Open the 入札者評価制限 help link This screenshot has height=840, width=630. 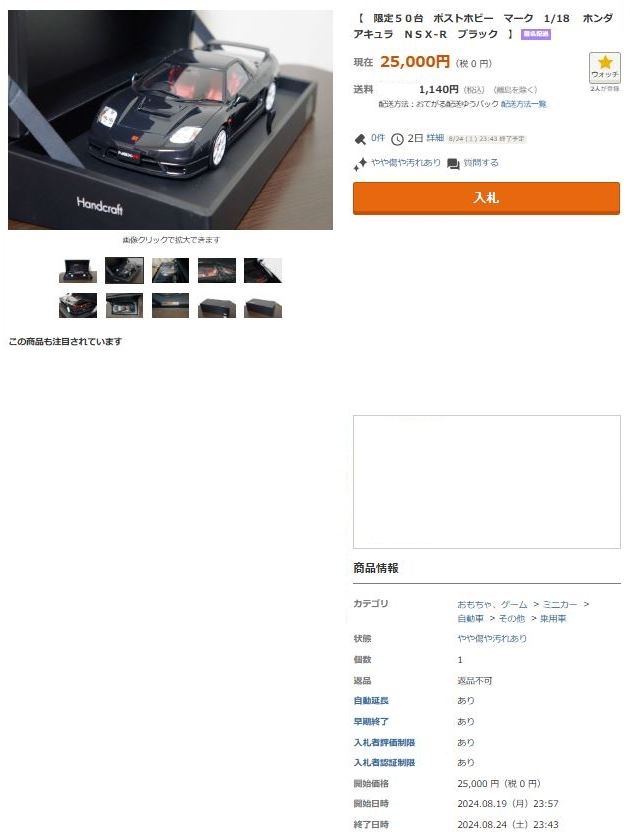pyautogui.click(x=384, y=743)
